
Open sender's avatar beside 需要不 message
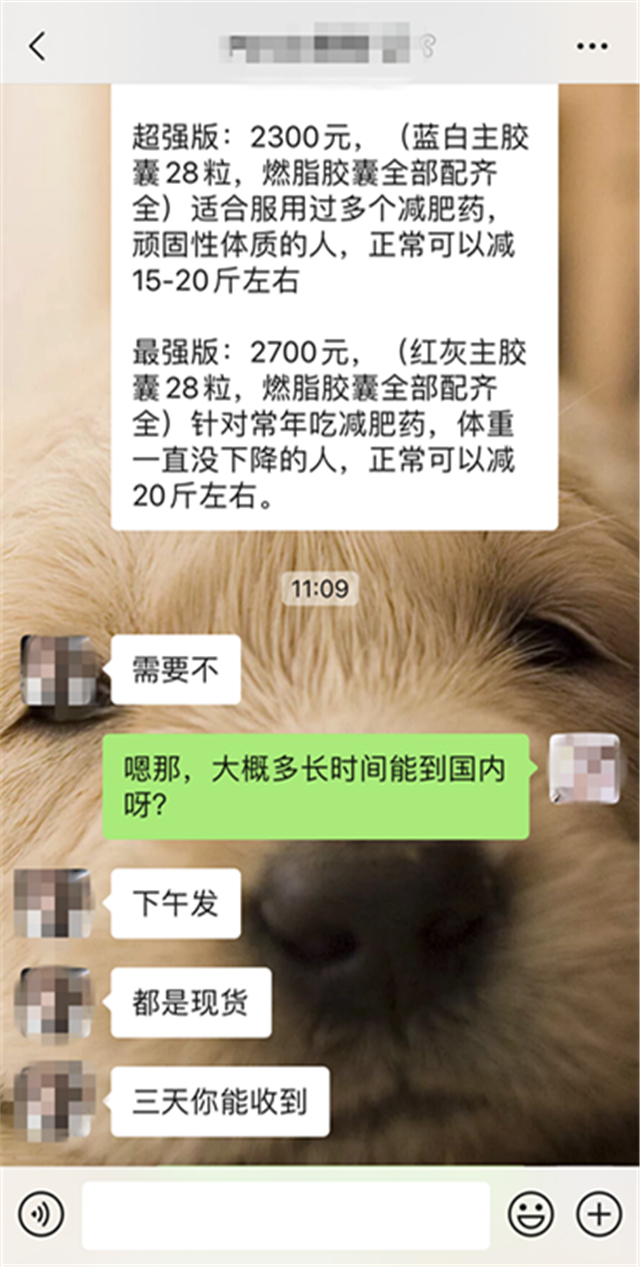[x=59, y=671]
